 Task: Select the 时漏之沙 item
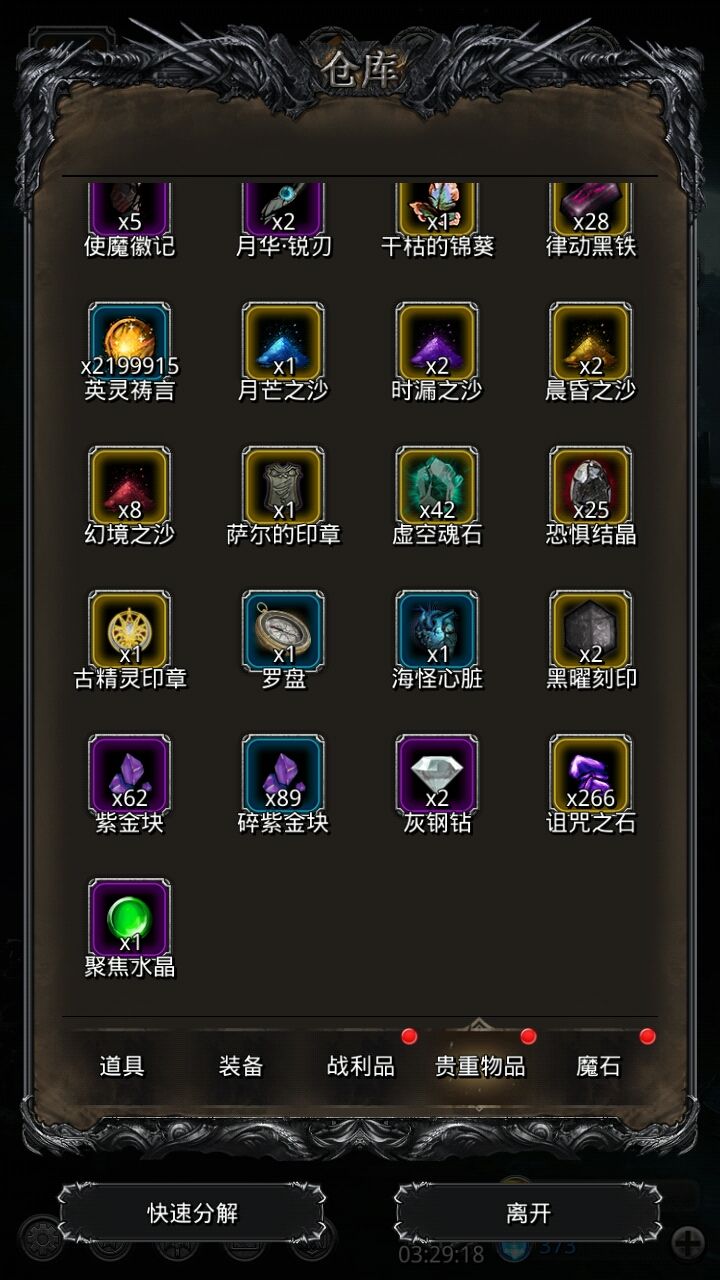[x=437, y=343]
